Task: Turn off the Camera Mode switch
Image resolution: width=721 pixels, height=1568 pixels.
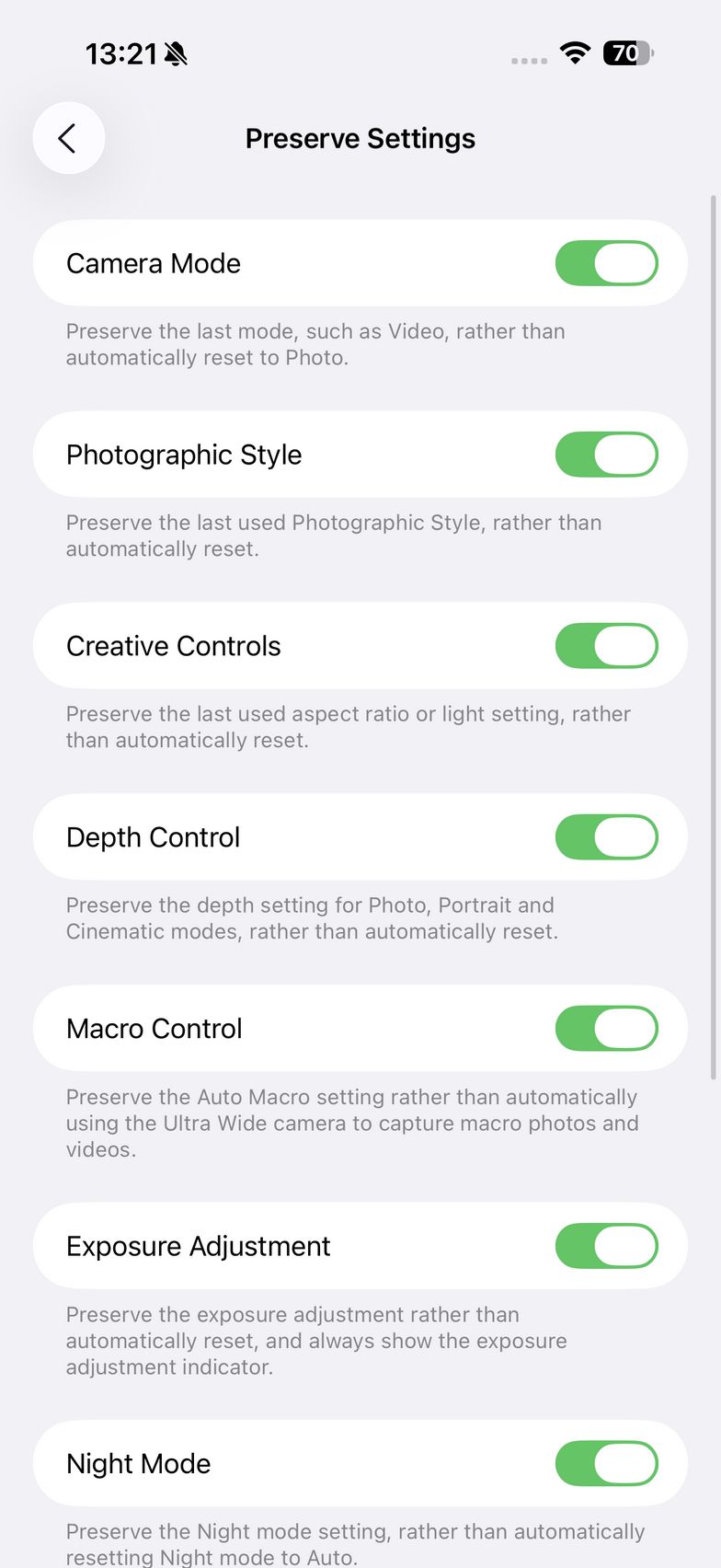Action: (x=606, y=263)
